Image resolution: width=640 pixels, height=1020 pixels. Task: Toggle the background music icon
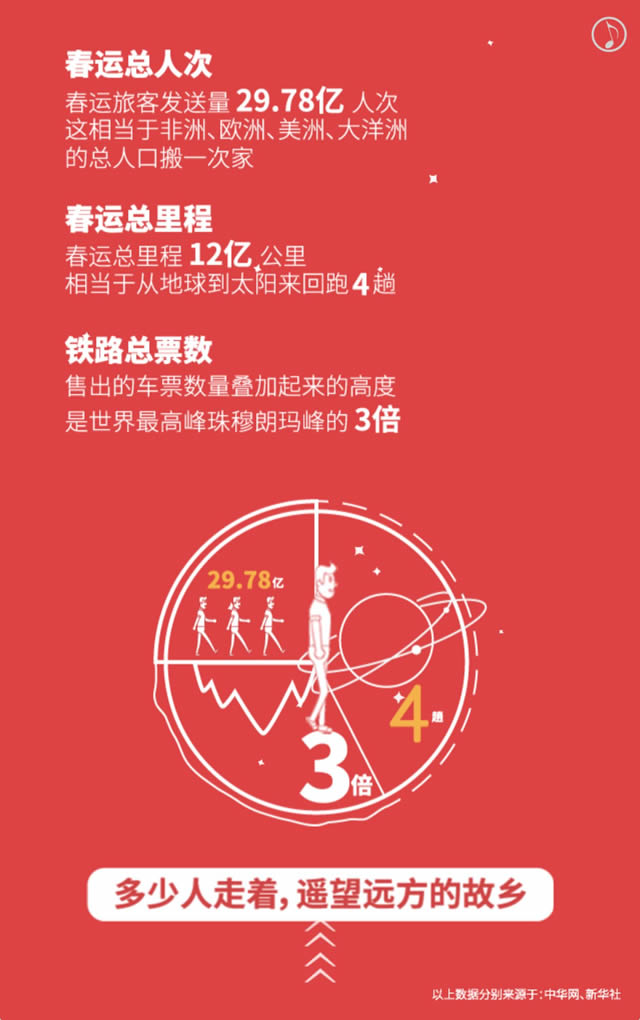click(x=608, y=33)
